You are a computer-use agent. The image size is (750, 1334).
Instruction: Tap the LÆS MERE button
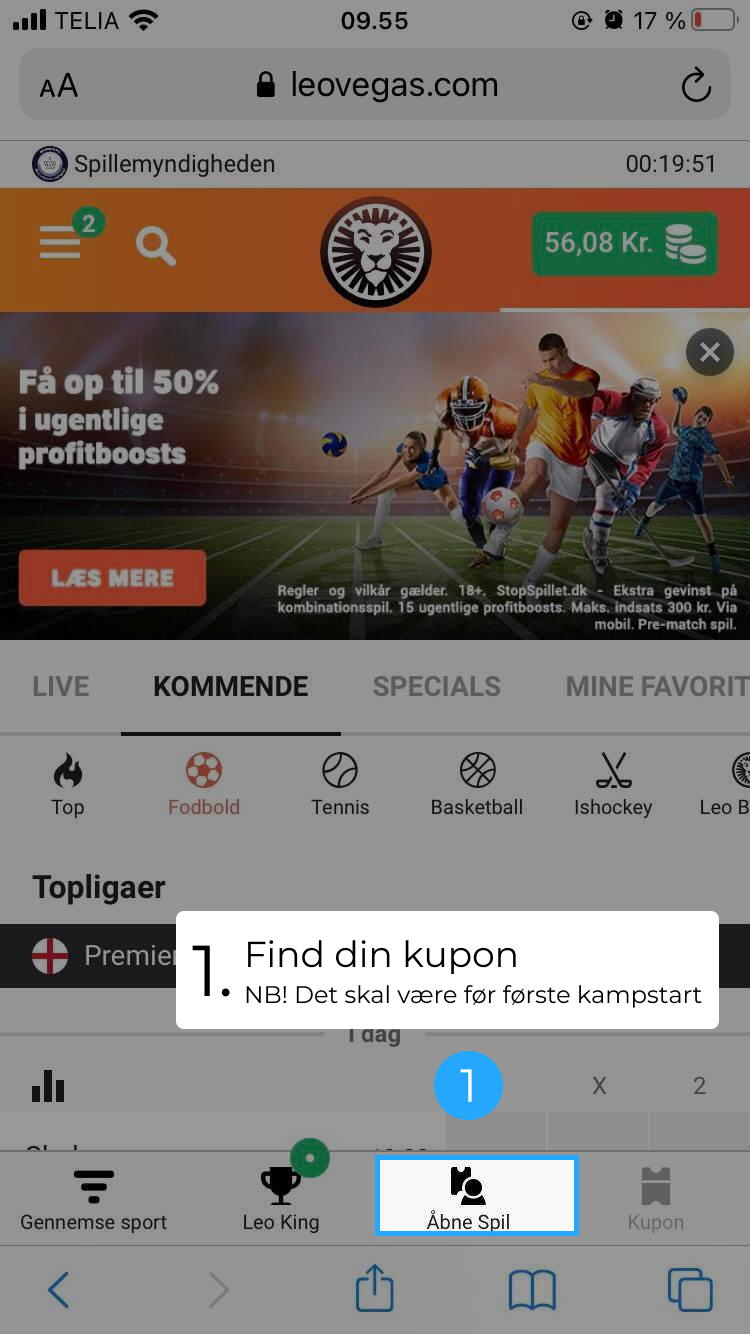[x=112, y=578]
